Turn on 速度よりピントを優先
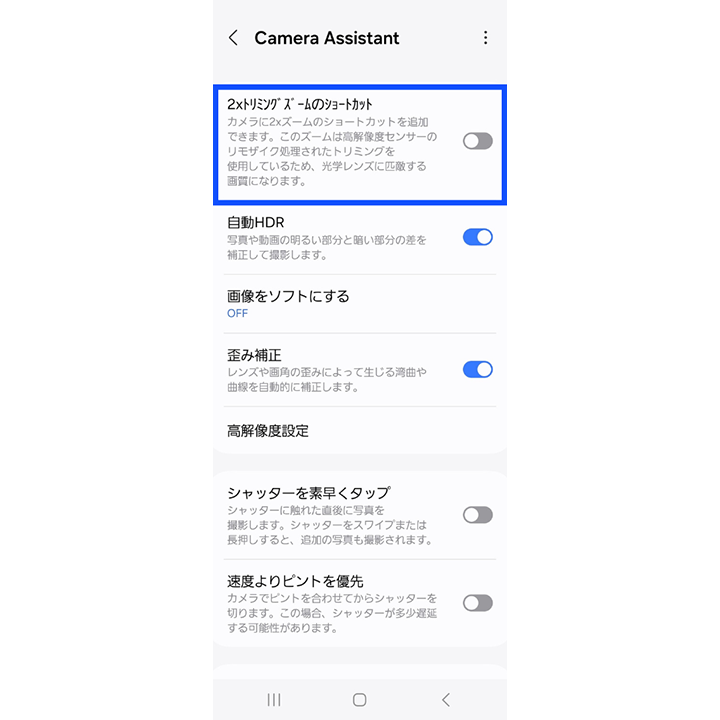720x720 pixels. [477, 602]
